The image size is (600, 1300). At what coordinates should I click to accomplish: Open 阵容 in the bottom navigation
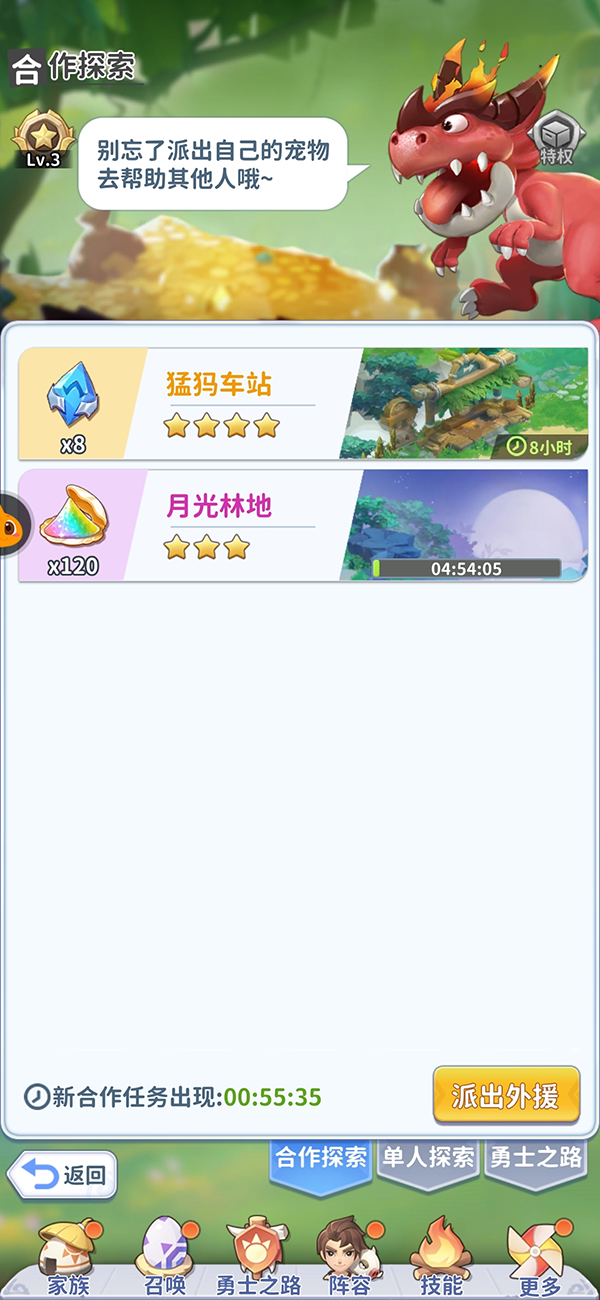348,1258
